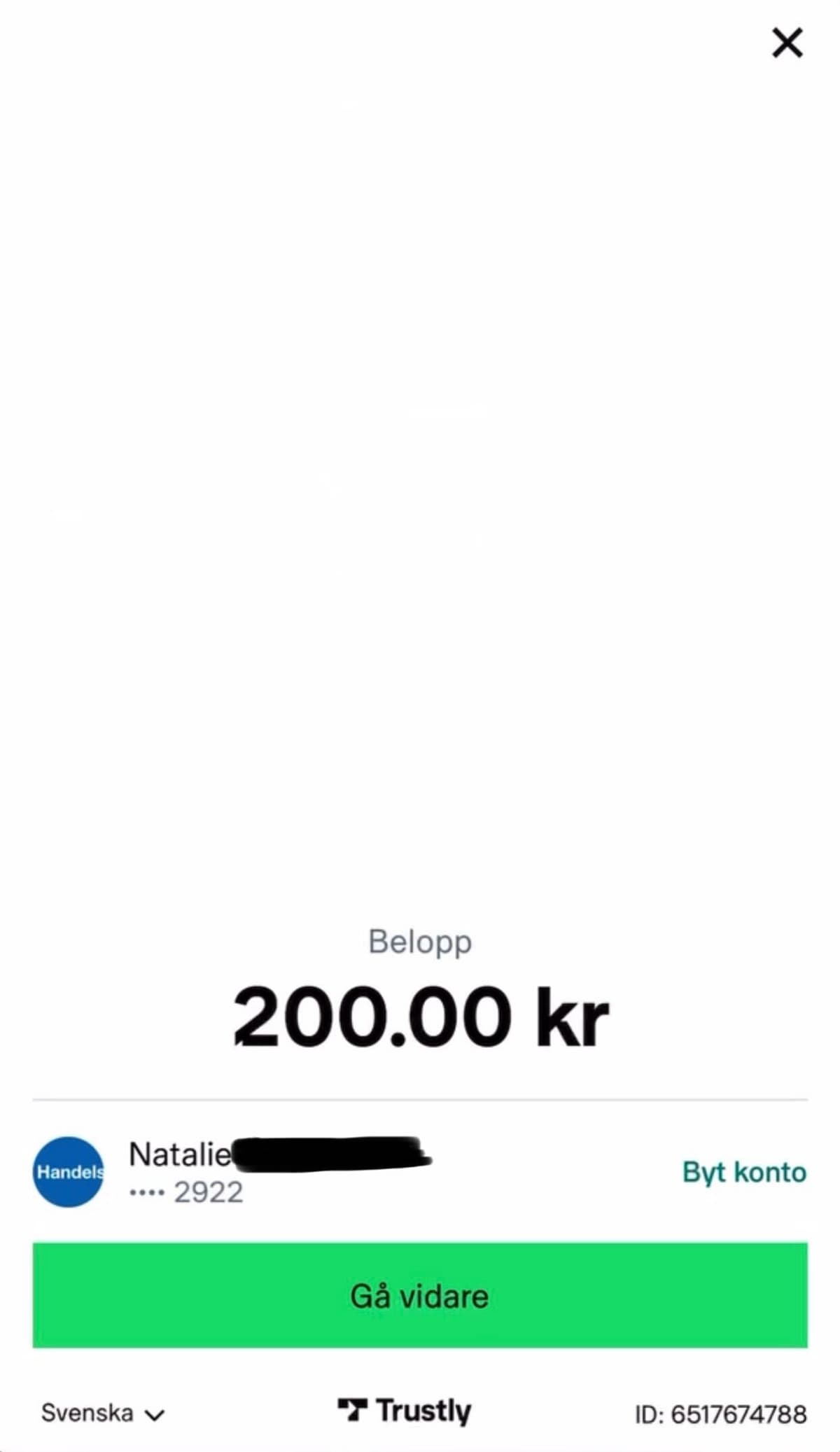The image size is (840, 1452).
Task: Select Byt konto to change bank account
Action: [x=743, y=1172]
